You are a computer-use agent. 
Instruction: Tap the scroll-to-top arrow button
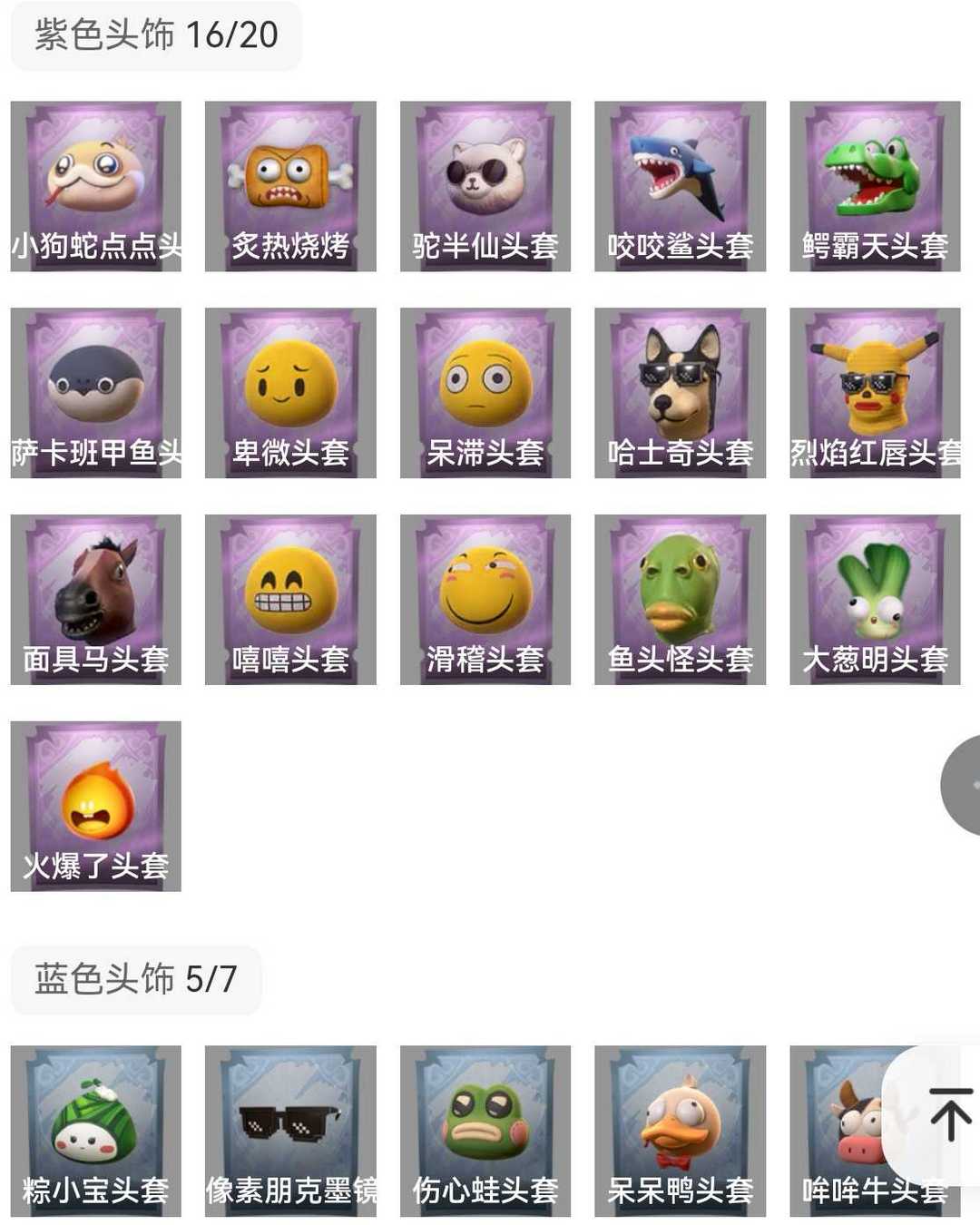(x=949, y=1114)
